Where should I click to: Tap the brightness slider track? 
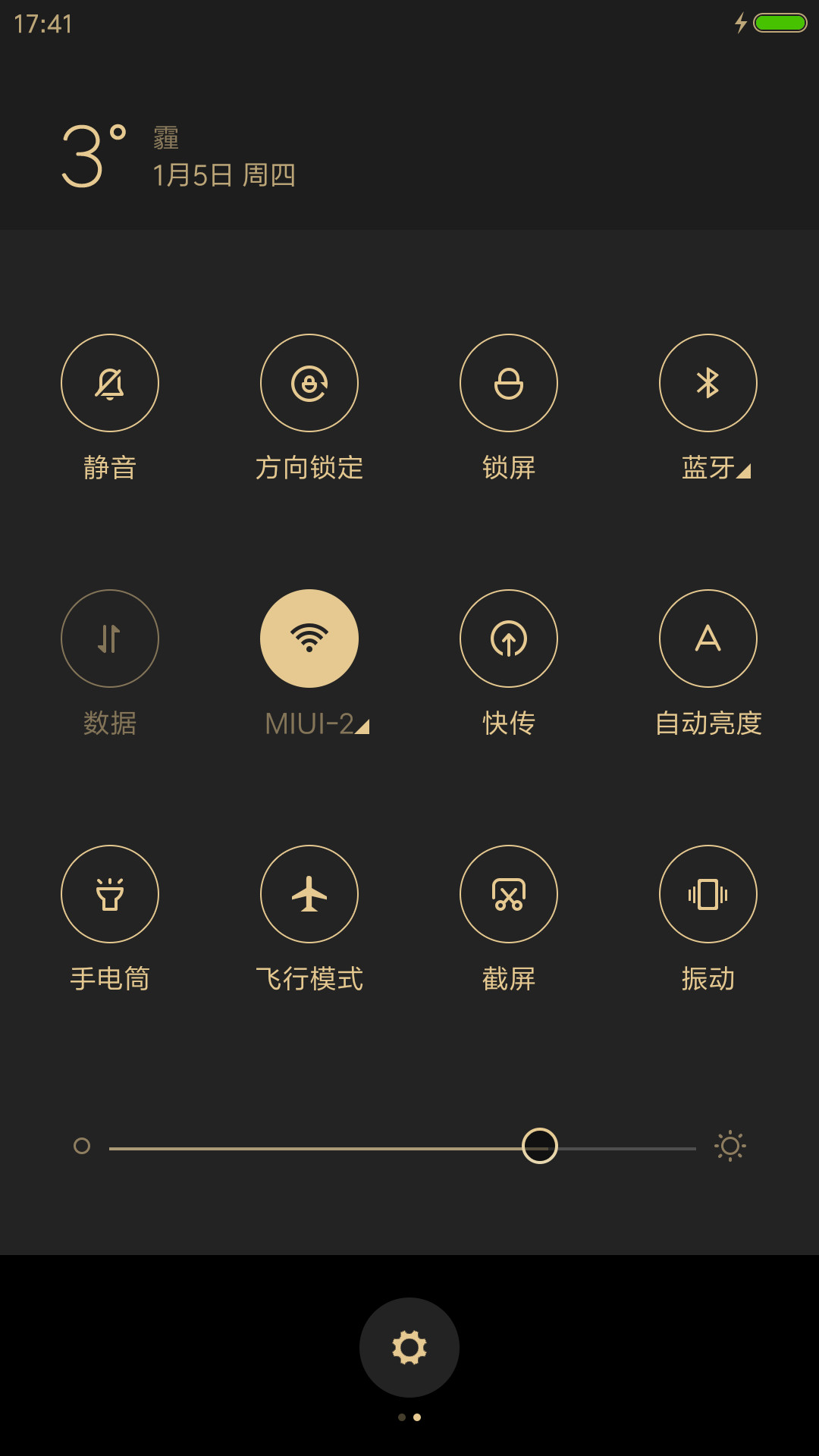pos(403,1148)
